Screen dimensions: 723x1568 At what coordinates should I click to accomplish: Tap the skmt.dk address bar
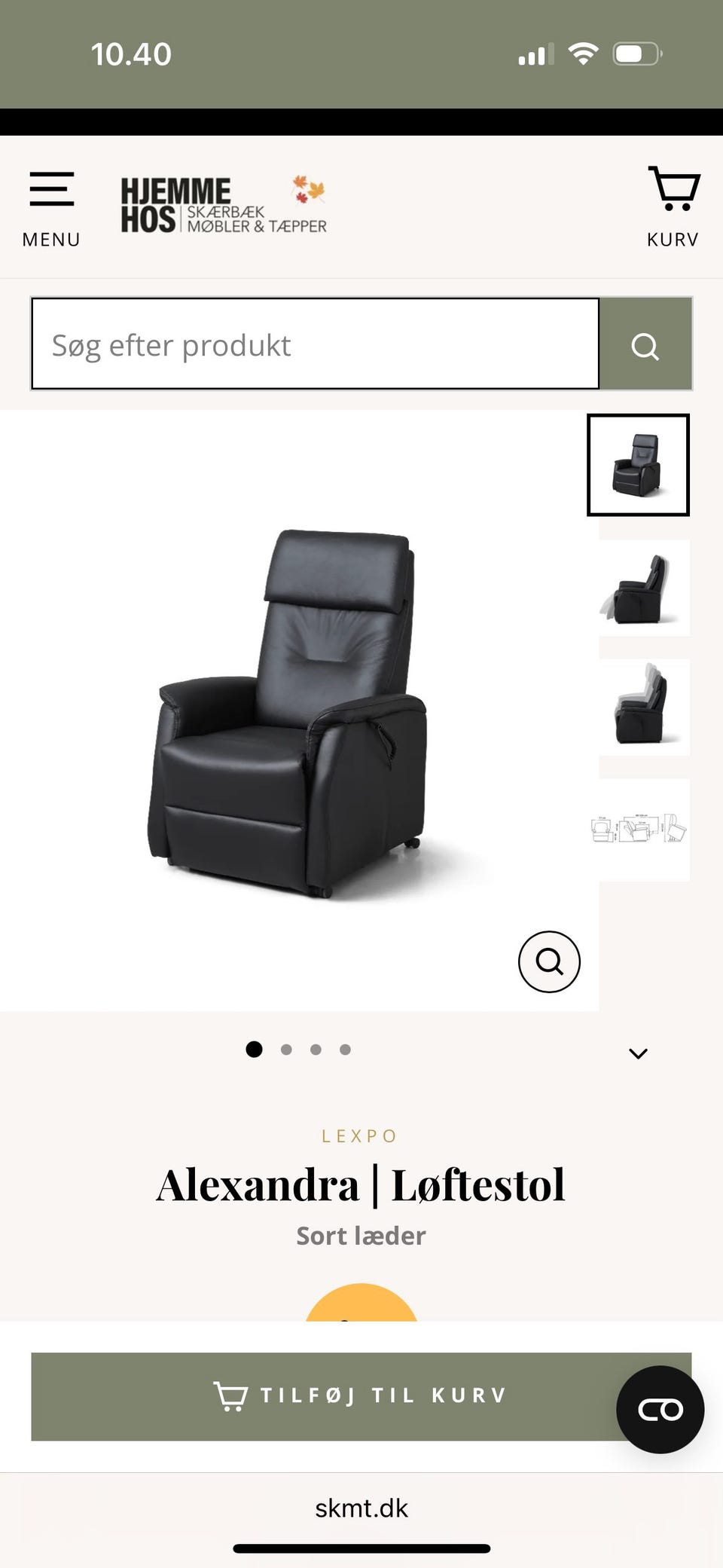(x=361, y=1508)
